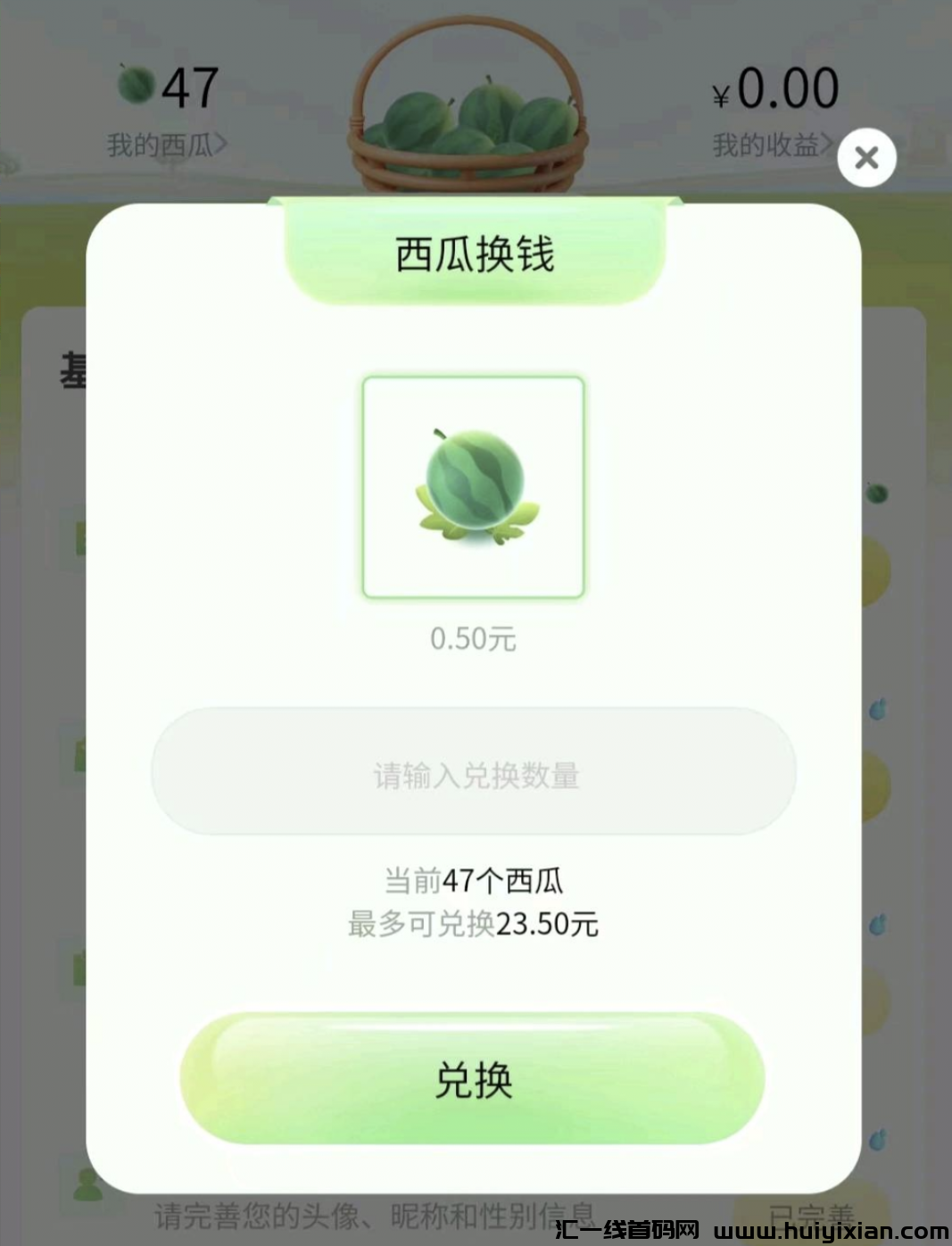Click the 请输入兑换数量 input field

click(473, 773)
